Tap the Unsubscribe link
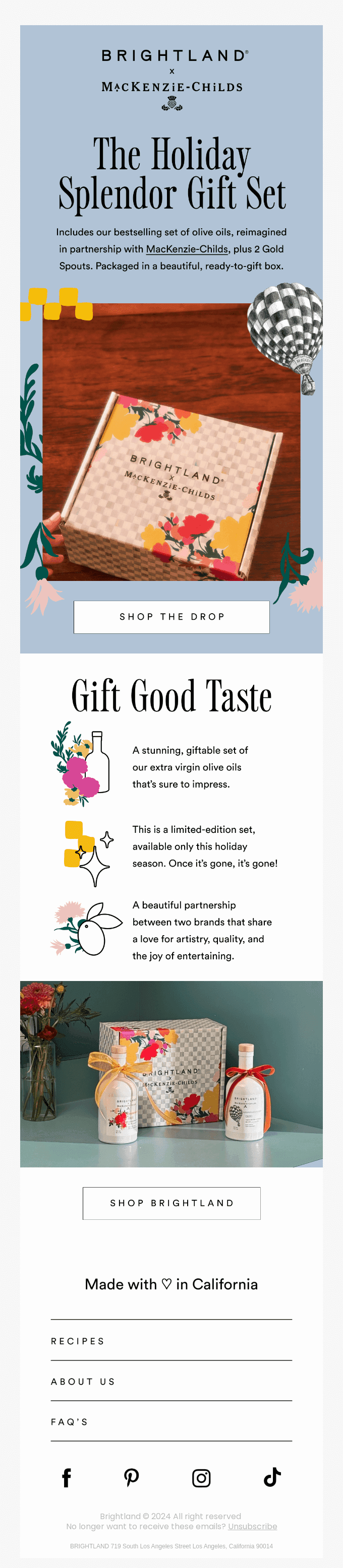 coord(252,1526)
